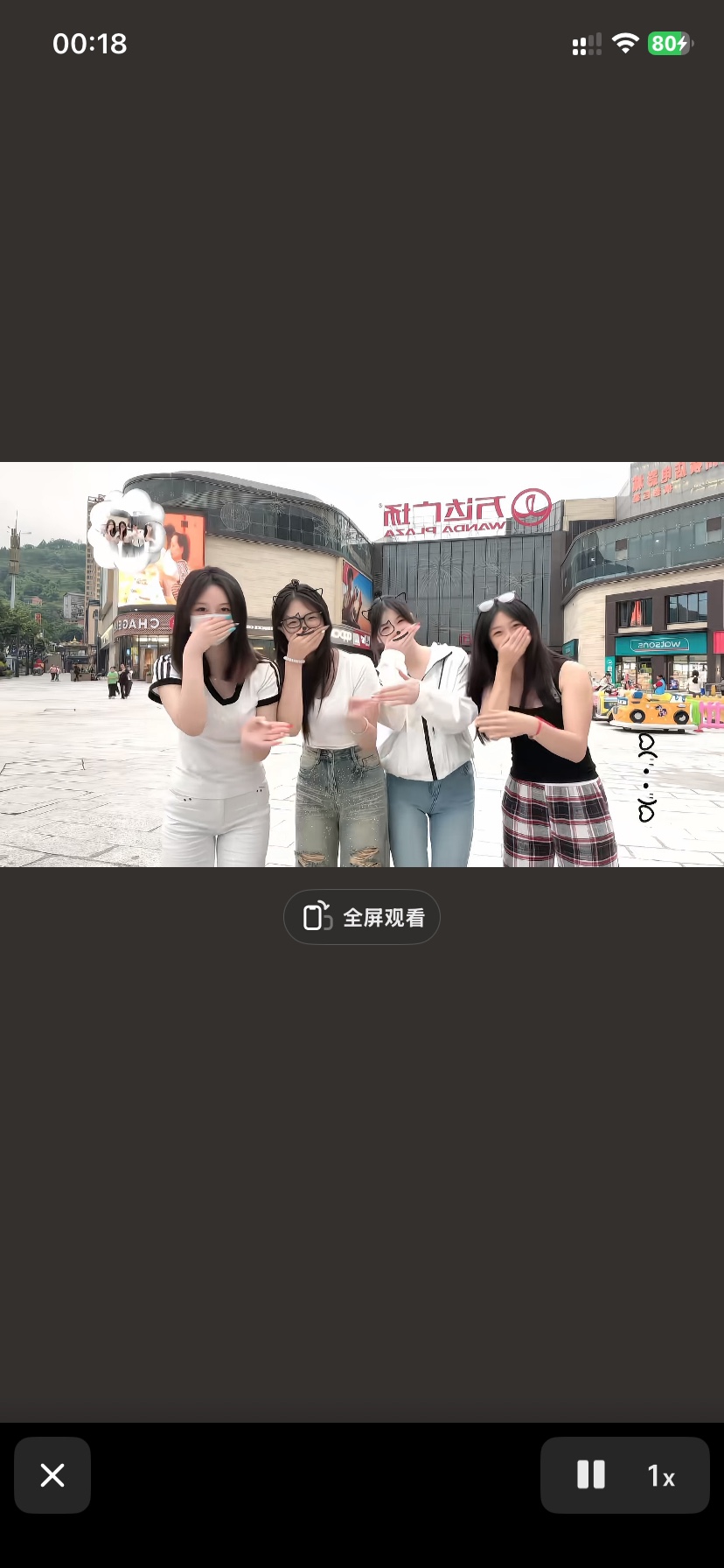Pause the video playback

591,1475
